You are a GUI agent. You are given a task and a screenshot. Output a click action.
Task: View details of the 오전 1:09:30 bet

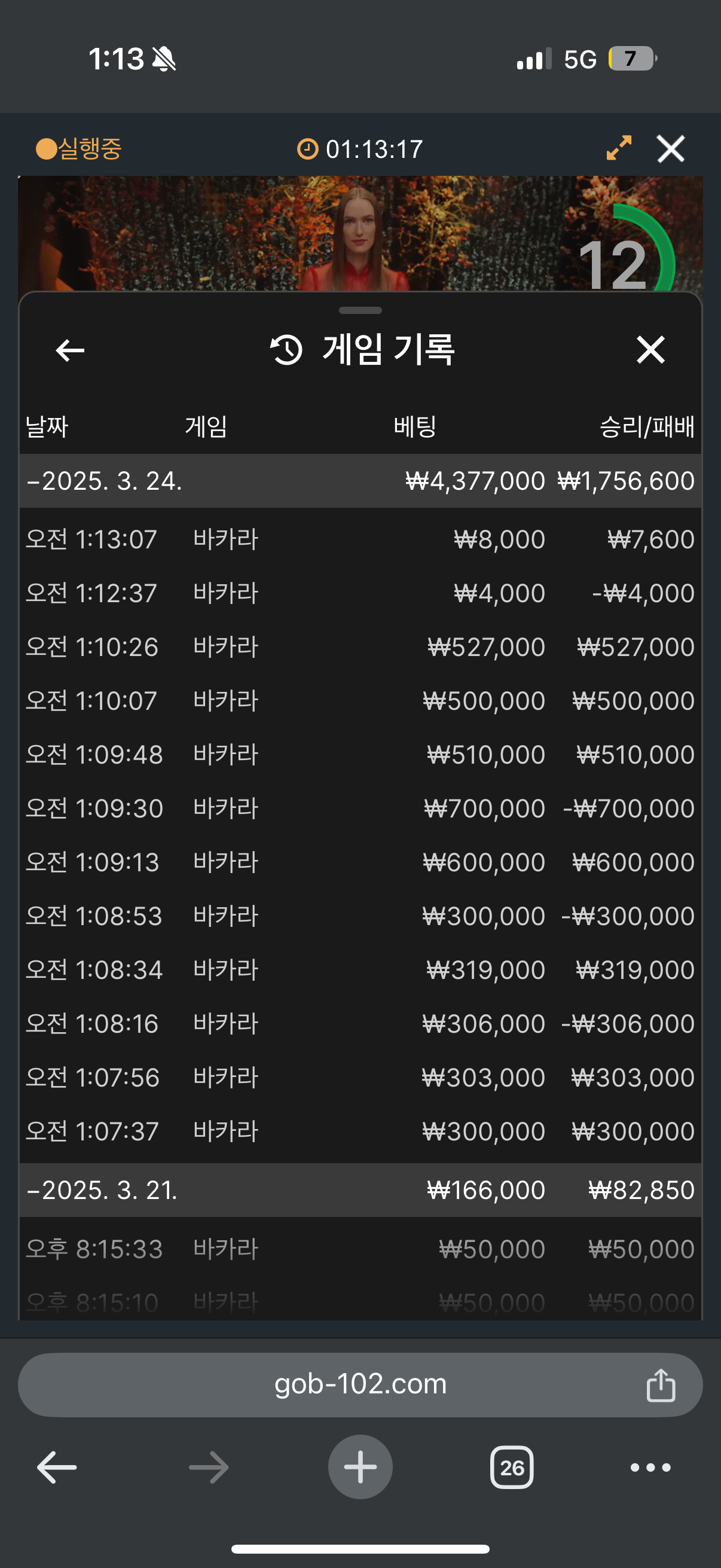[x=359, y=809]
